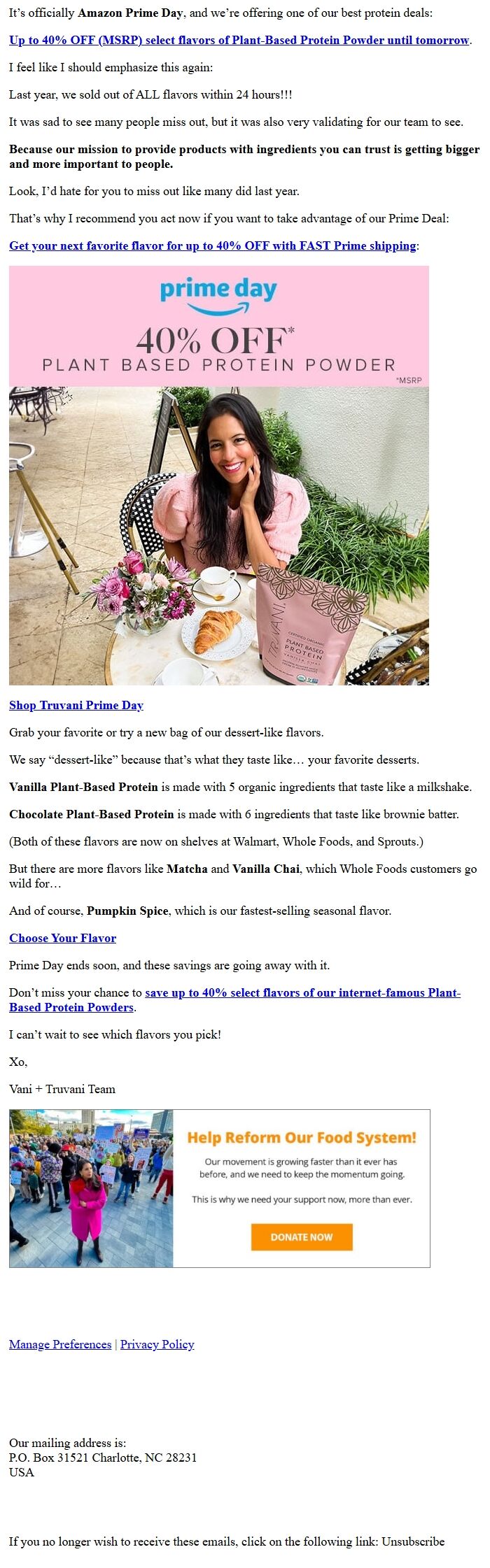The image size is (490, 1568).
Task: Tap Shop Truvani Prime Day link
Action: (x=76, y=706)
